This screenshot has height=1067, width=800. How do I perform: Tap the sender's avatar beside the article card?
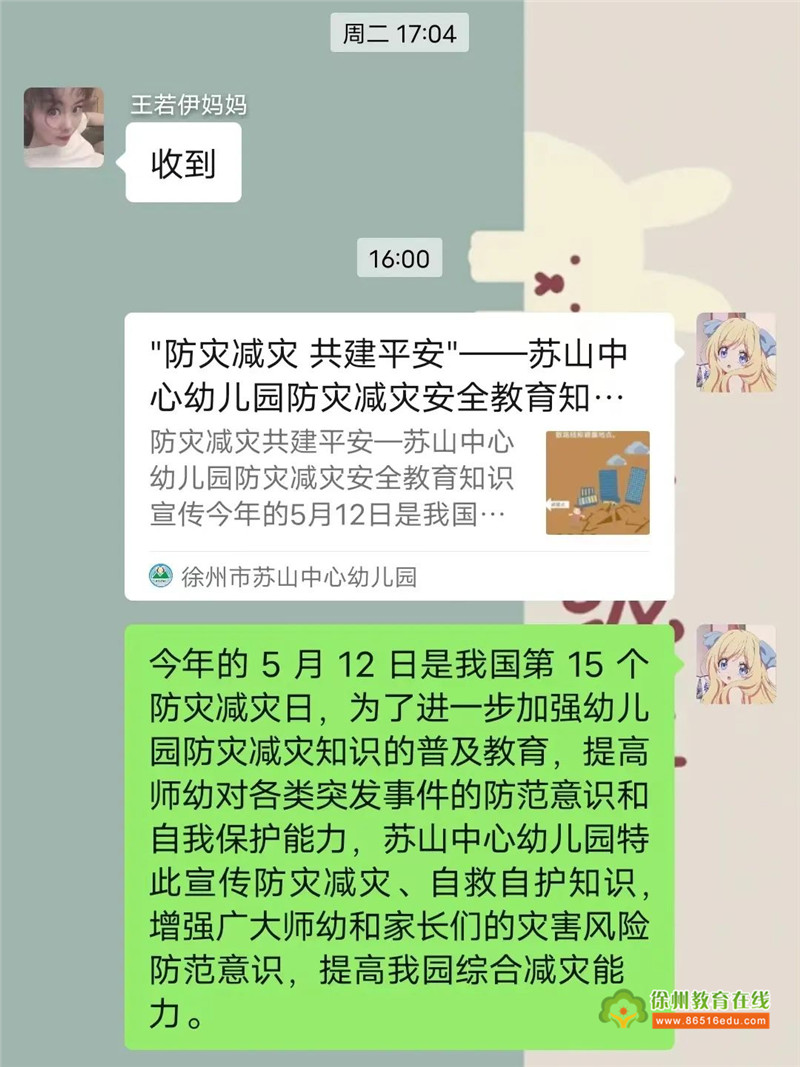click(736, 352)
